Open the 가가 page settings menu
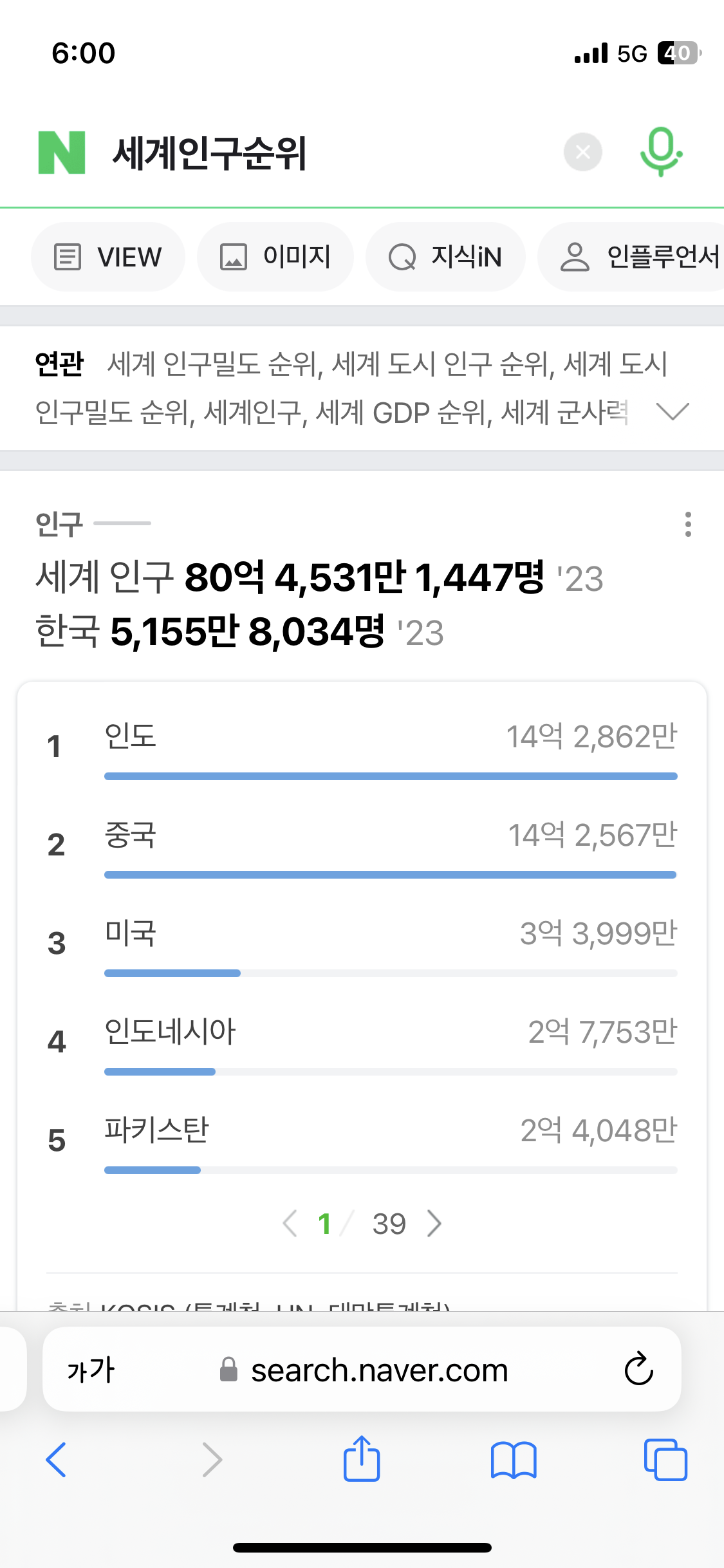Screen dimensions: 724x1568 click(91, 1370)
